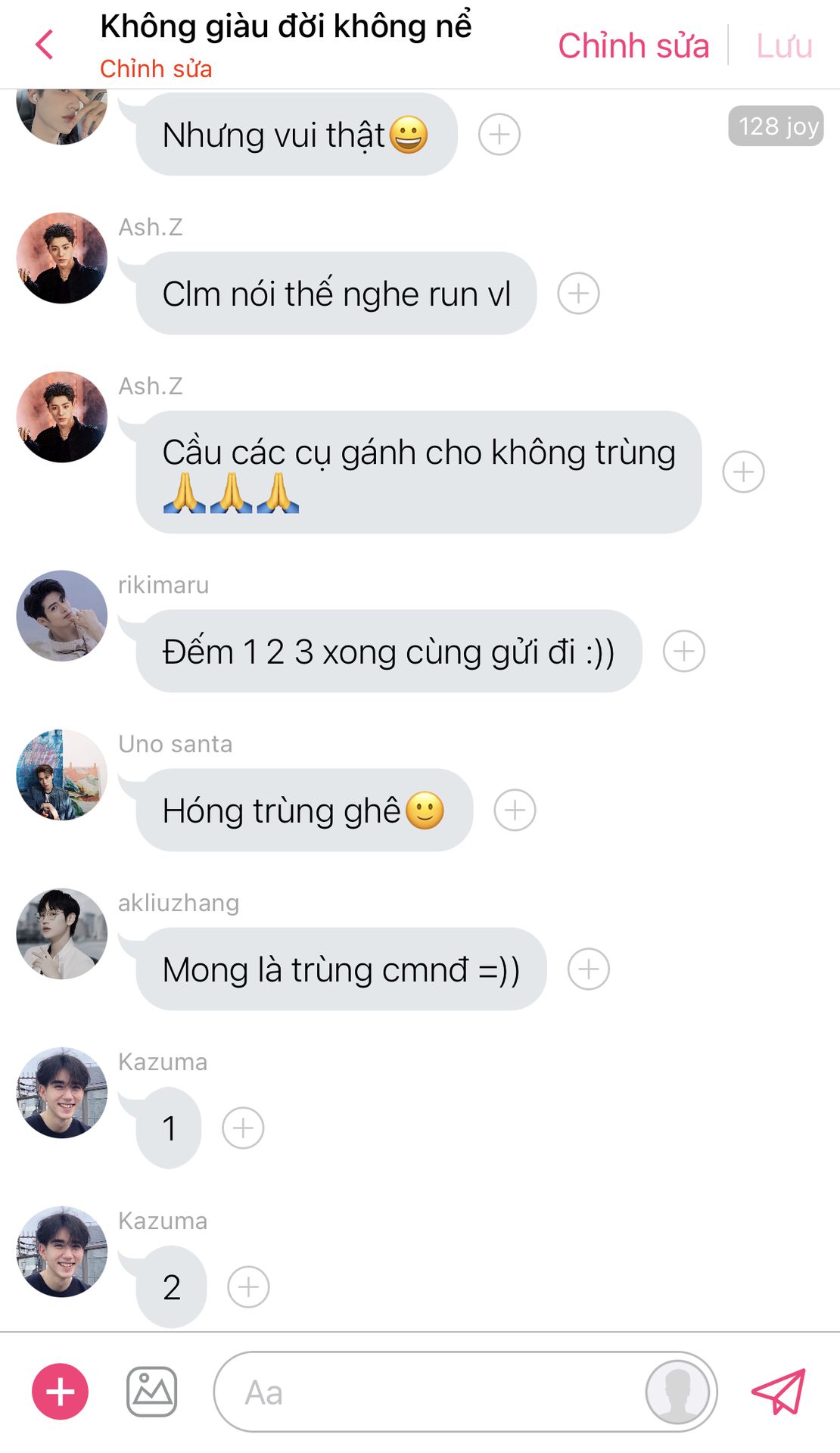The image size is (840, 1453).
Task: Choose sender via avatar icon in input
Action: click(678, 1392)
